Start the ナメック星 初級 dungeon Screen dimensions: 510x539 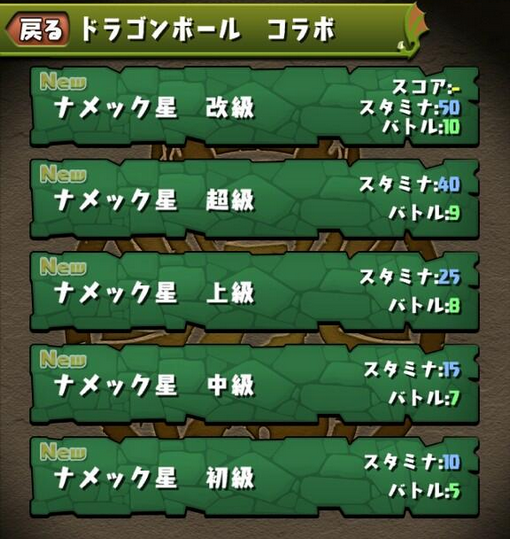[x=254, y=477]
